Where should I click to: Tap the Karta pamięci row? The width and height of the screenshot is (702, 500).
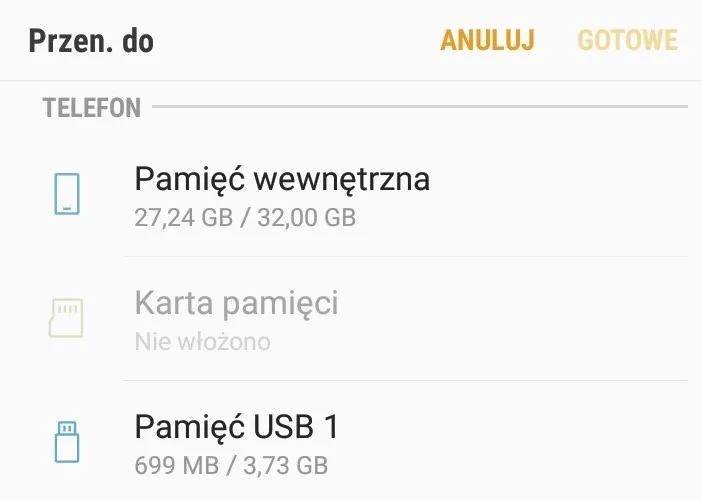coord(236,318)
